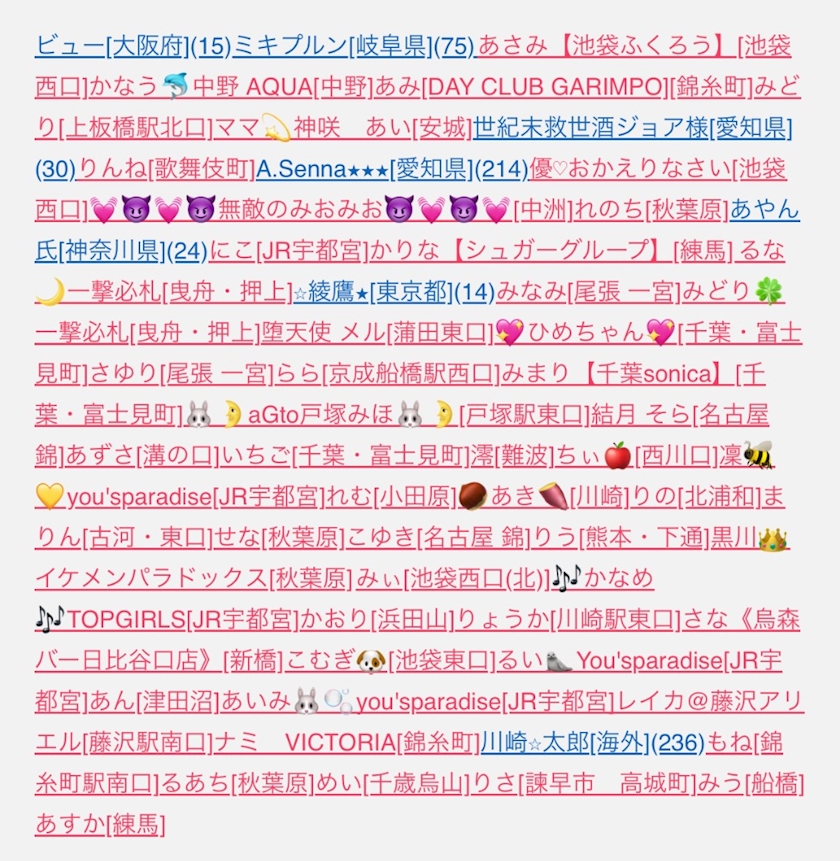Open the 堕天使 メル[蒲田東口] link
The height and width of the screenshot is (861, 840).
click(377, 333)
